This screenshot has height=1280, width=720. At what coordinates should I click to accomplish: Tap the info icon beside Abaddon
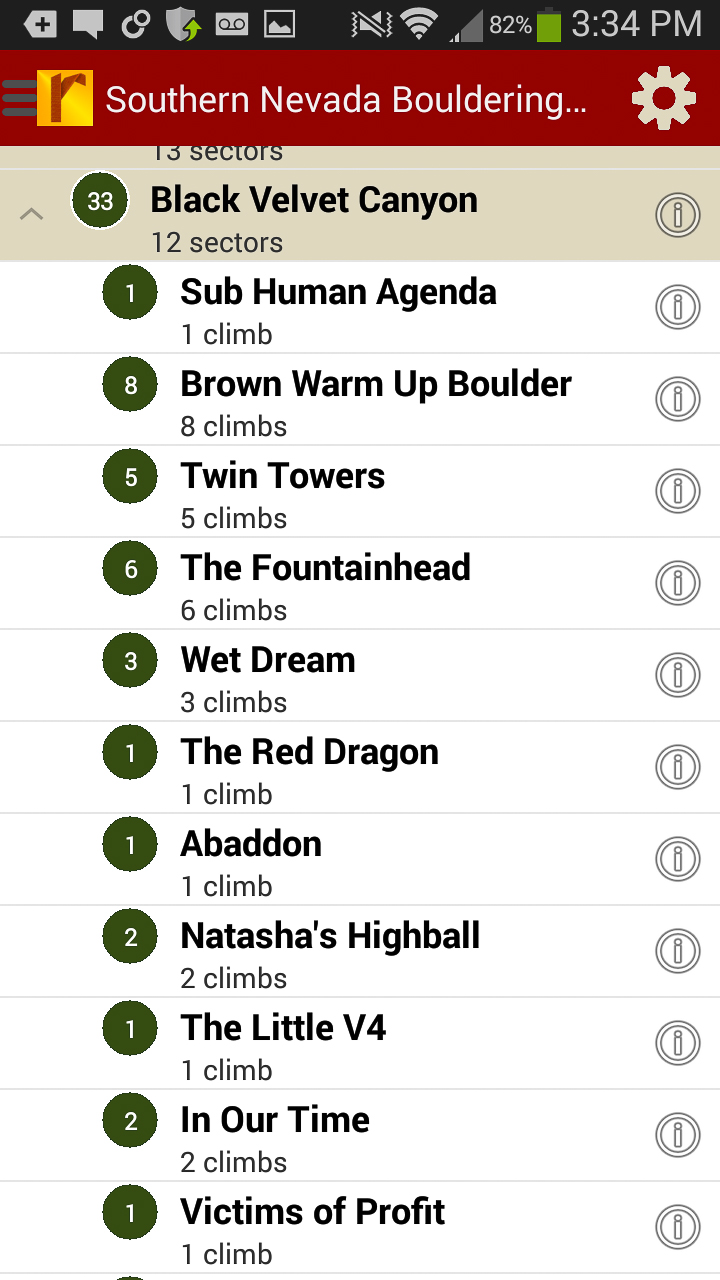point(677,859)
